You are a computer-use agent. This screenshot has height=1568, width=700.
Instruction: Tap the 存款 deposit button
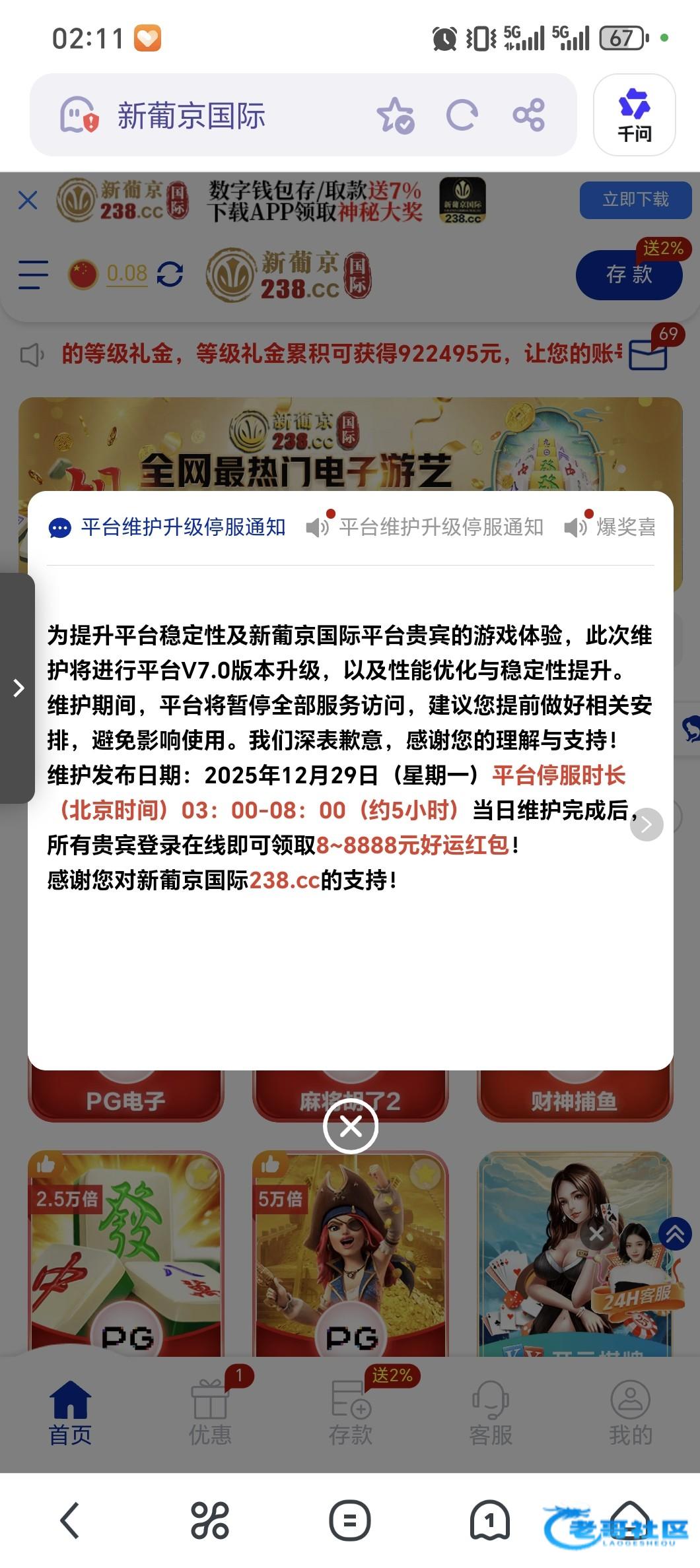(628, 275)
